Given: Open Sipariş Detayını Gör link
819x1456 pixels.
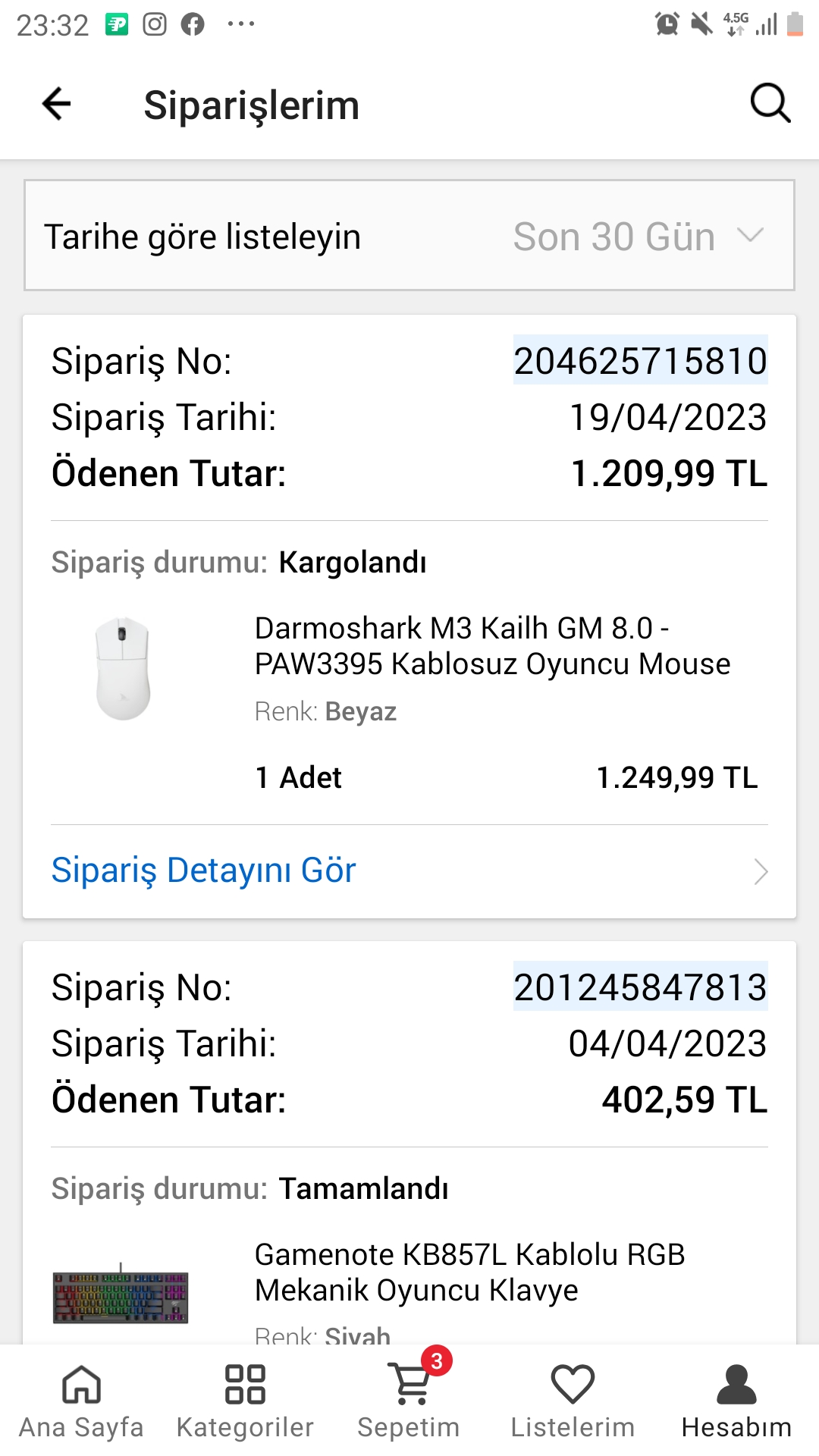Looking at the screenshot, I should click(202, 870).
